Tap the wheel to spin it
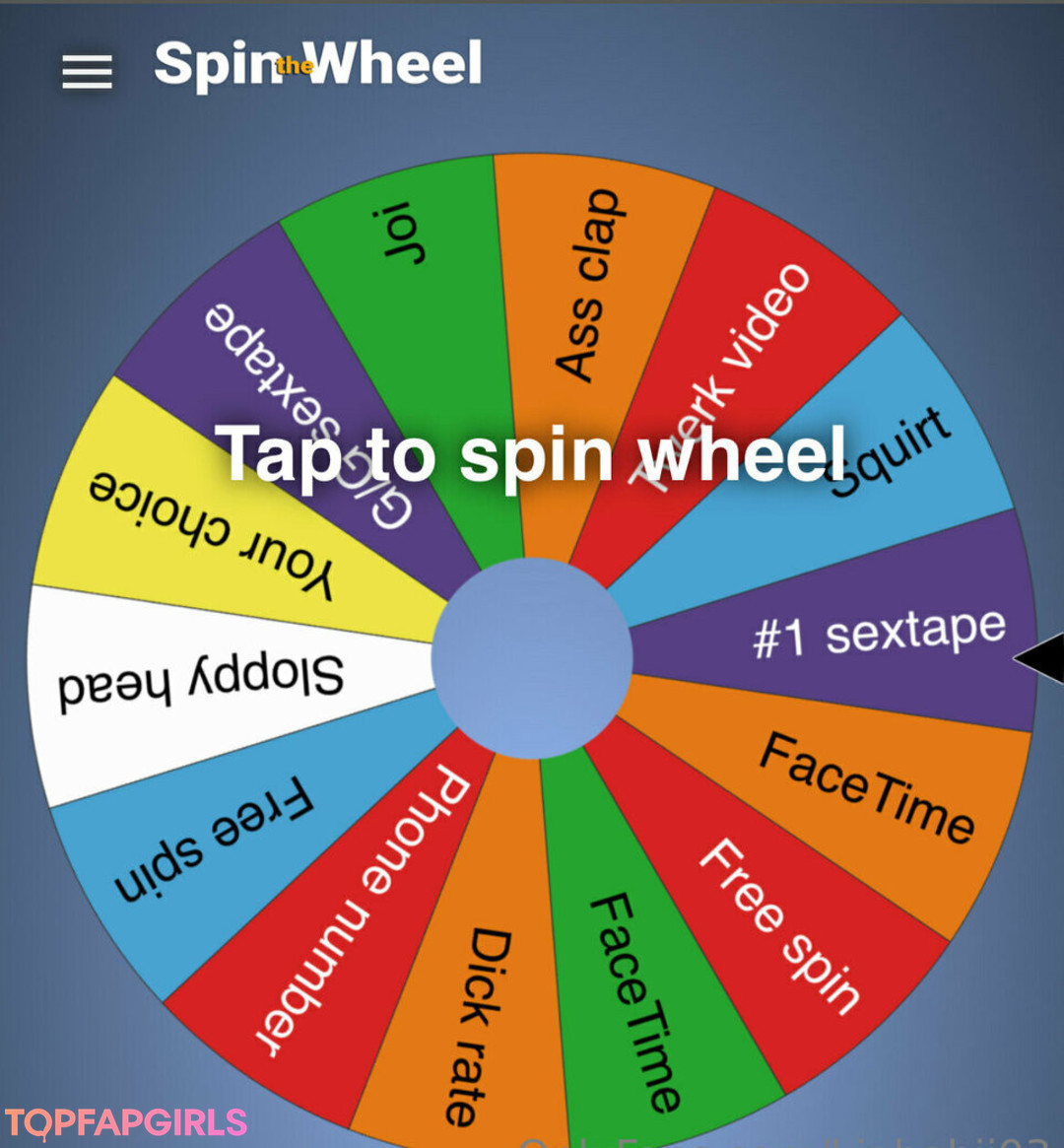The width and height of the screenshot is (1064, 1148). coord(531,656)
